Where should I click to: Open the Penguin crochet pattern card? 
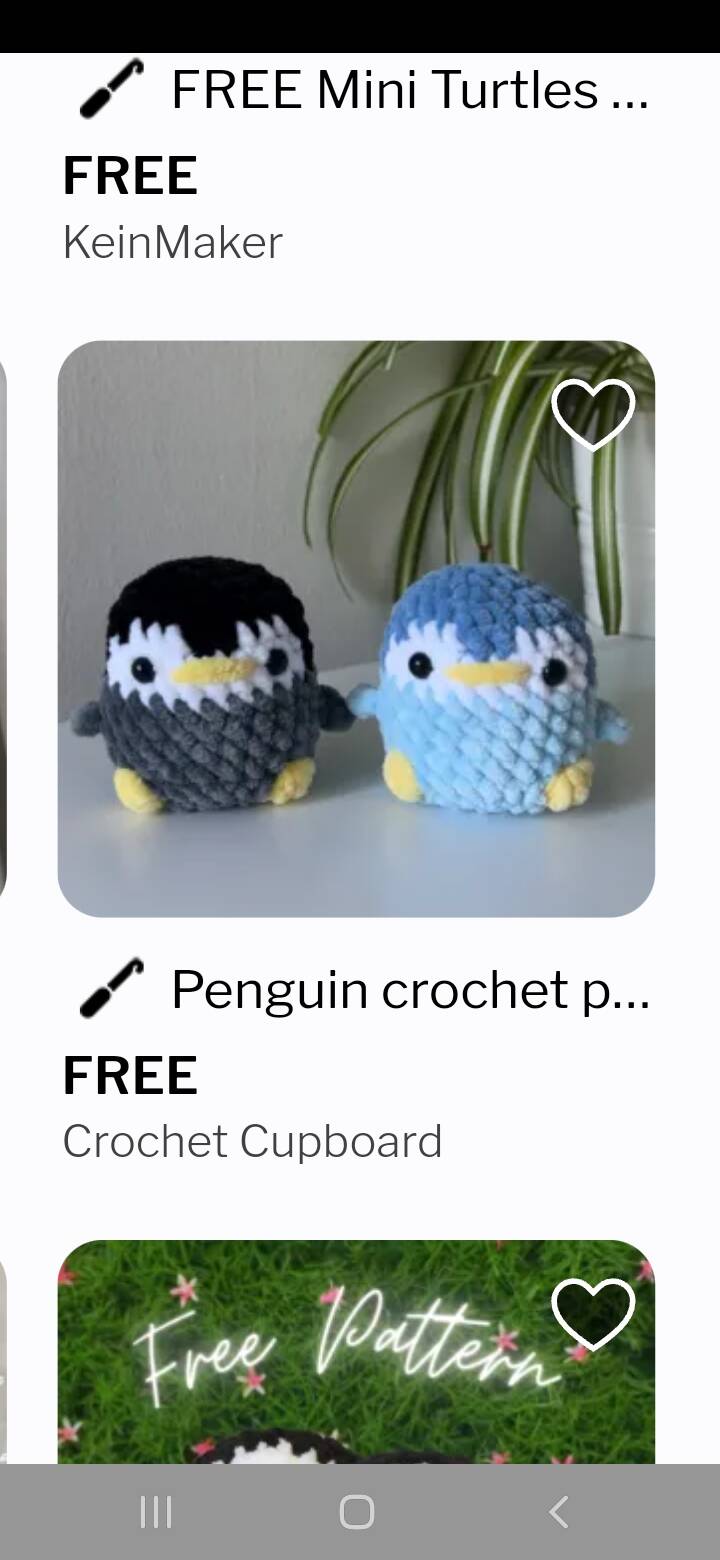coord(356,629)
